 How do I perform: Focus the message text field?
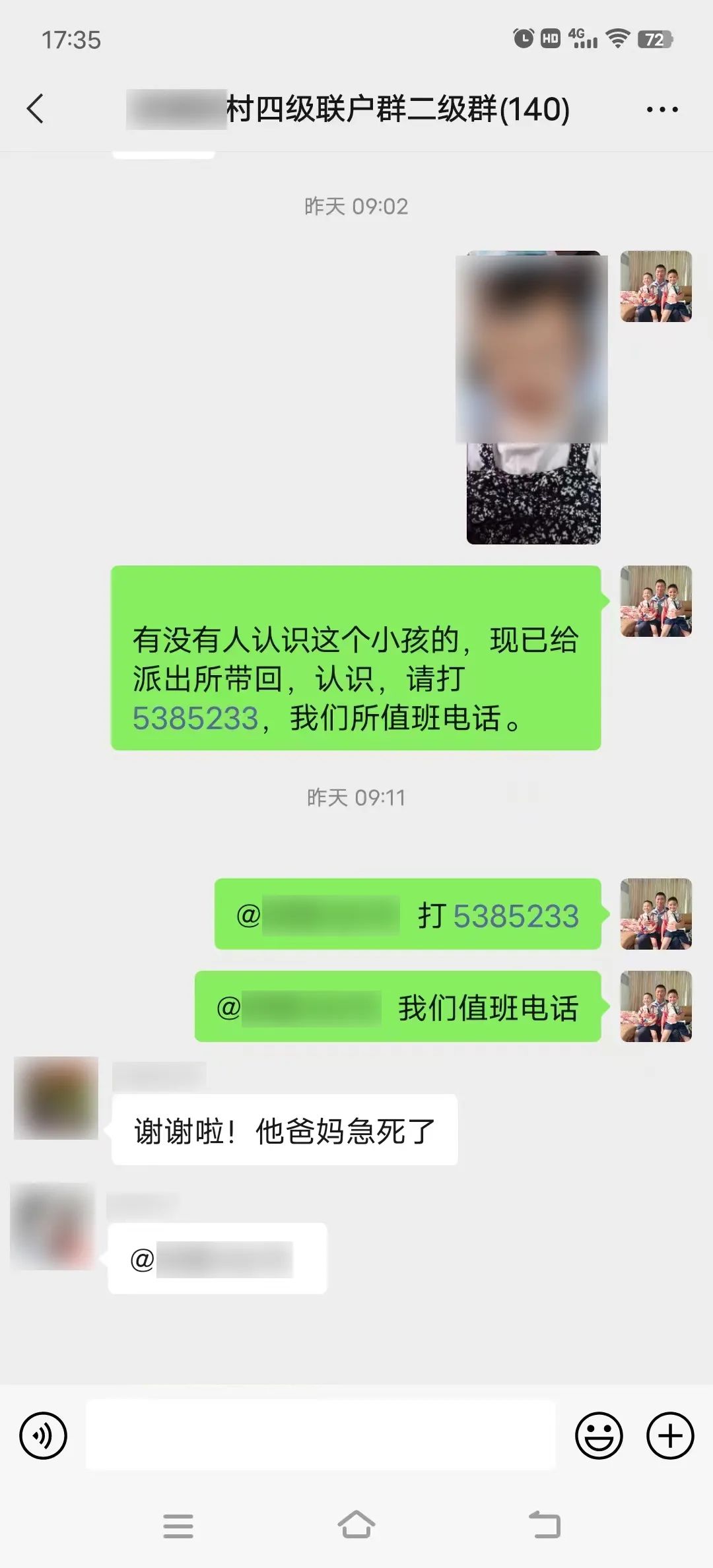320,1435
